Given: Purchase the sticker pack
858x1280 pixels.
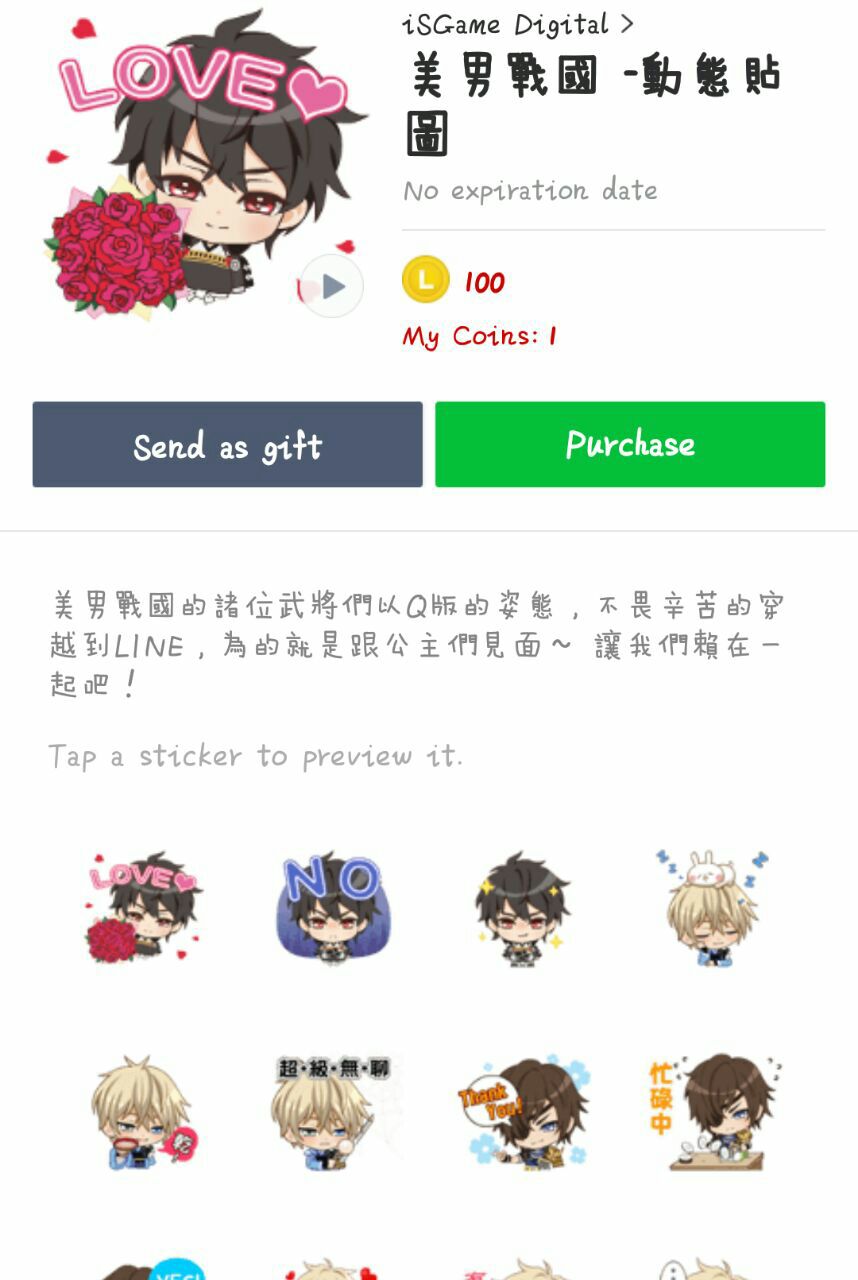Looking at the screenshot, I should point(630,445).
